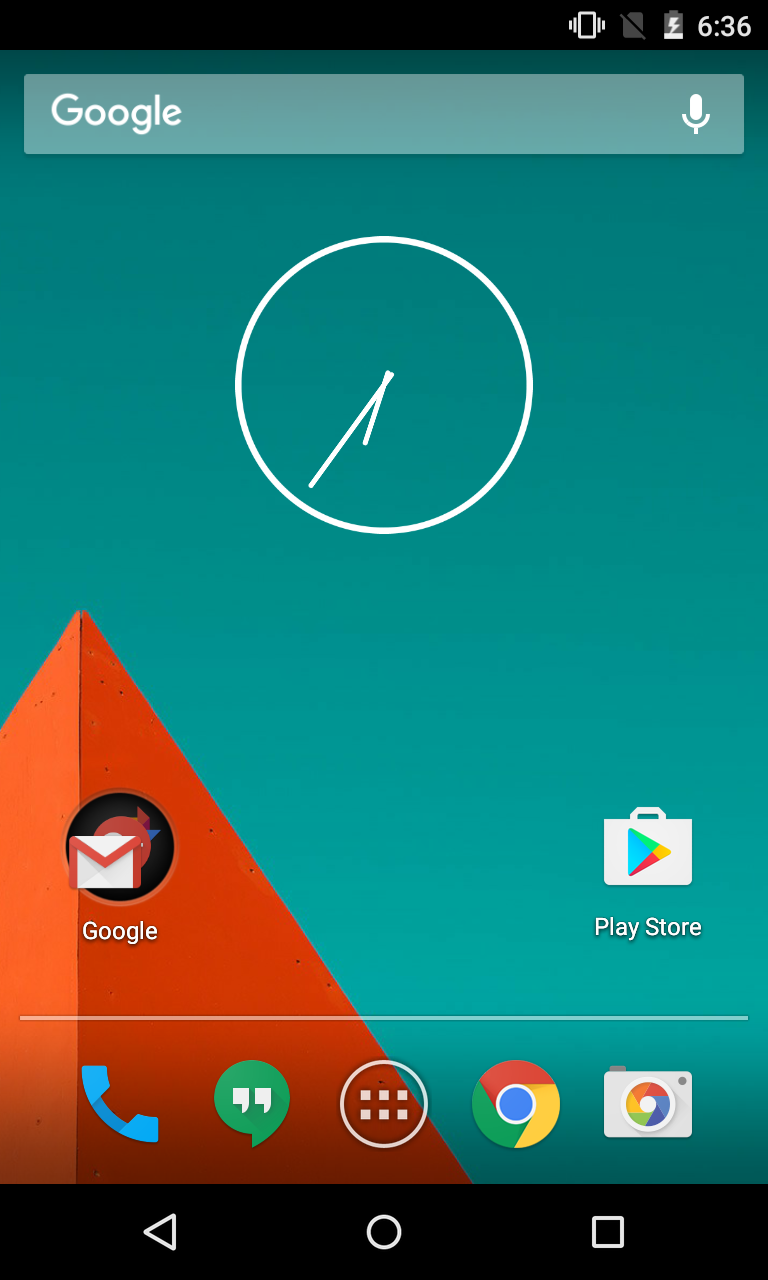This screenshot has width=768, height=1280.
Task: Open the all apps drawer
Action: 384,1103
